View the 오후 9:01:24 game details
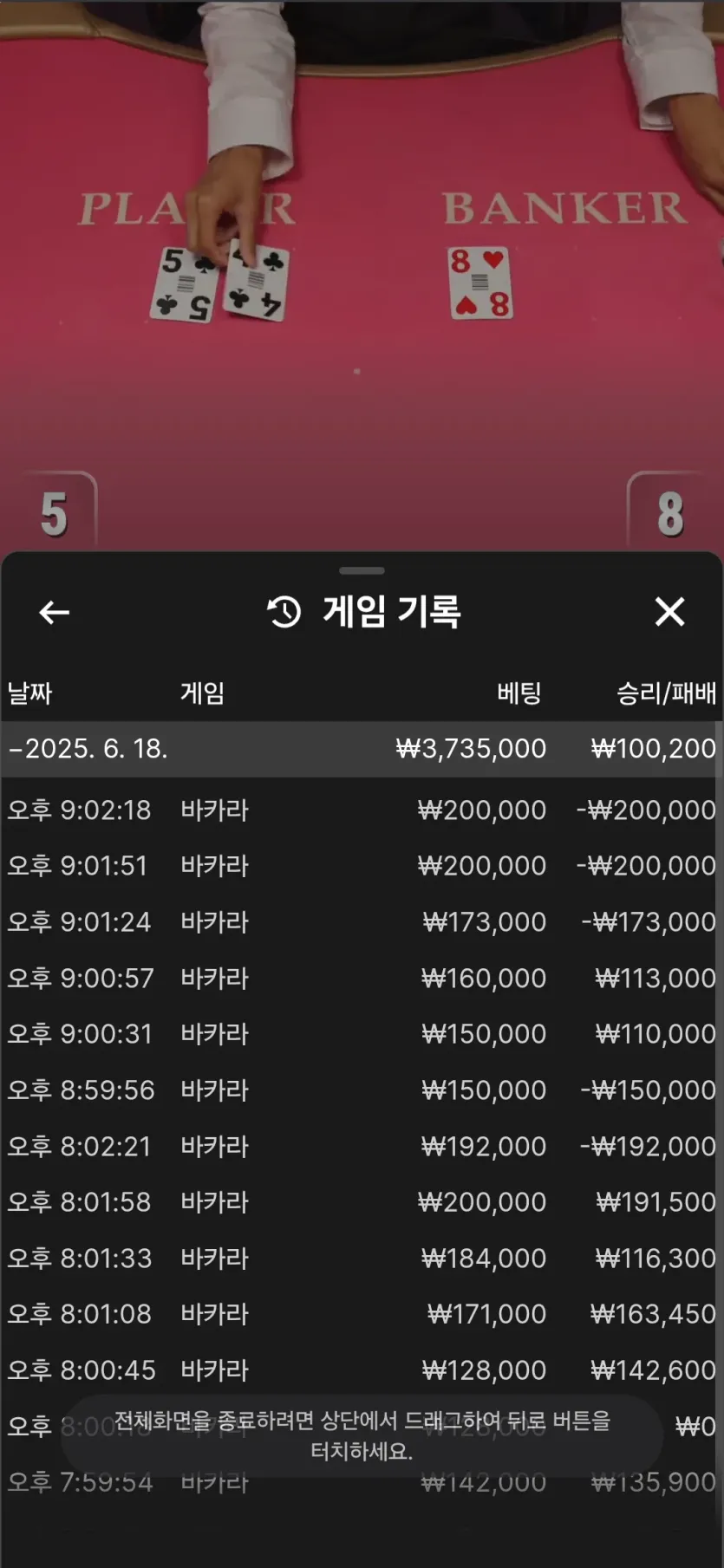Screen dimensions: 724x1568 362,921
